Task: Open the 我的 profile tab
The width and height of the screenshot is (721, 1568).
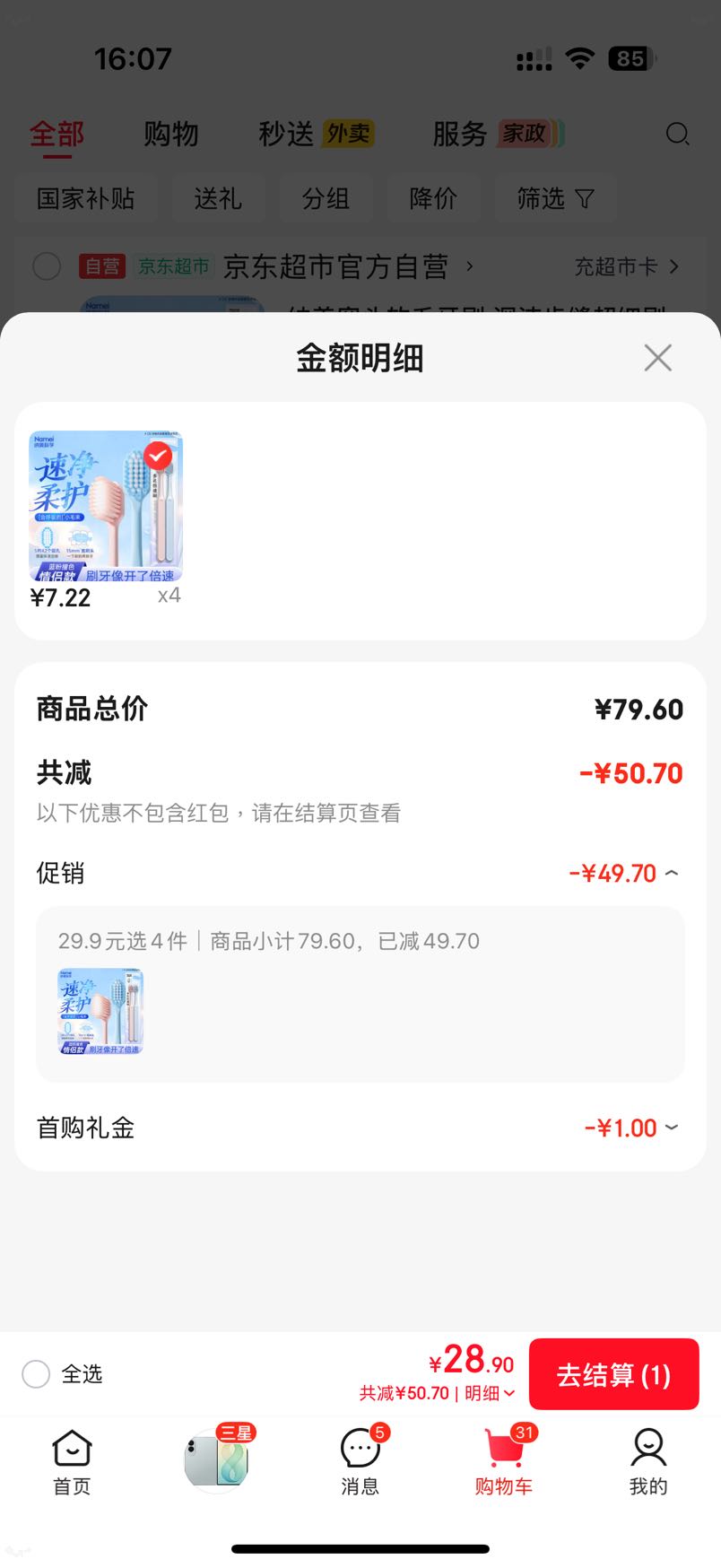Action: pyautogui.click(x=647, y=1462)
